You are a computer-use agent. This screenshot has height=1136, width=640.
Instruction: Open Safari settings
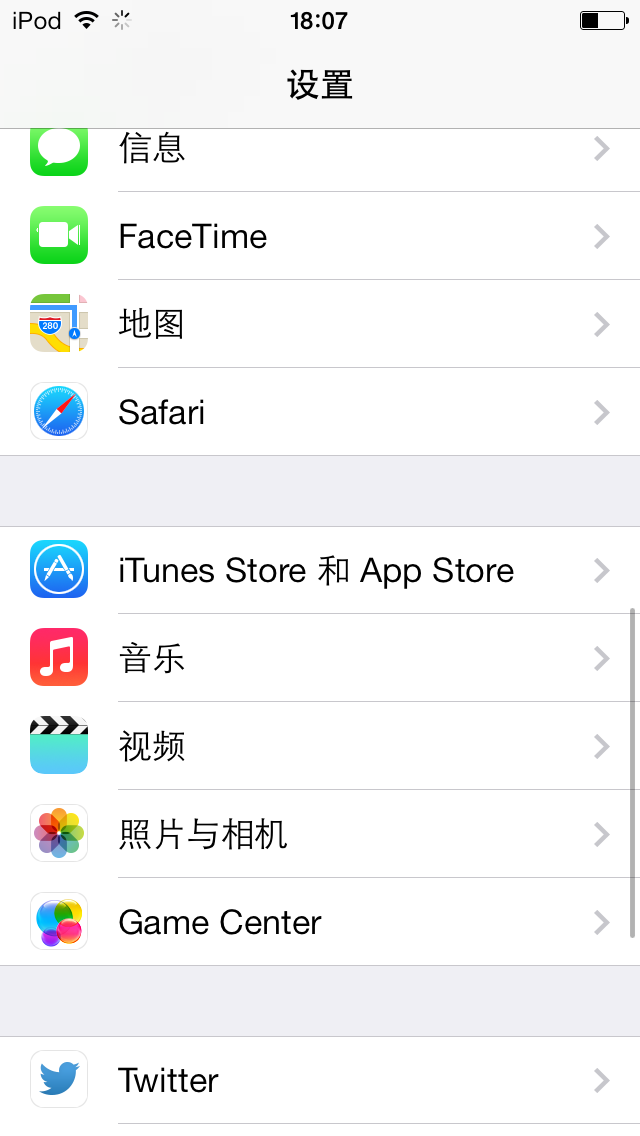pos(320,412)
